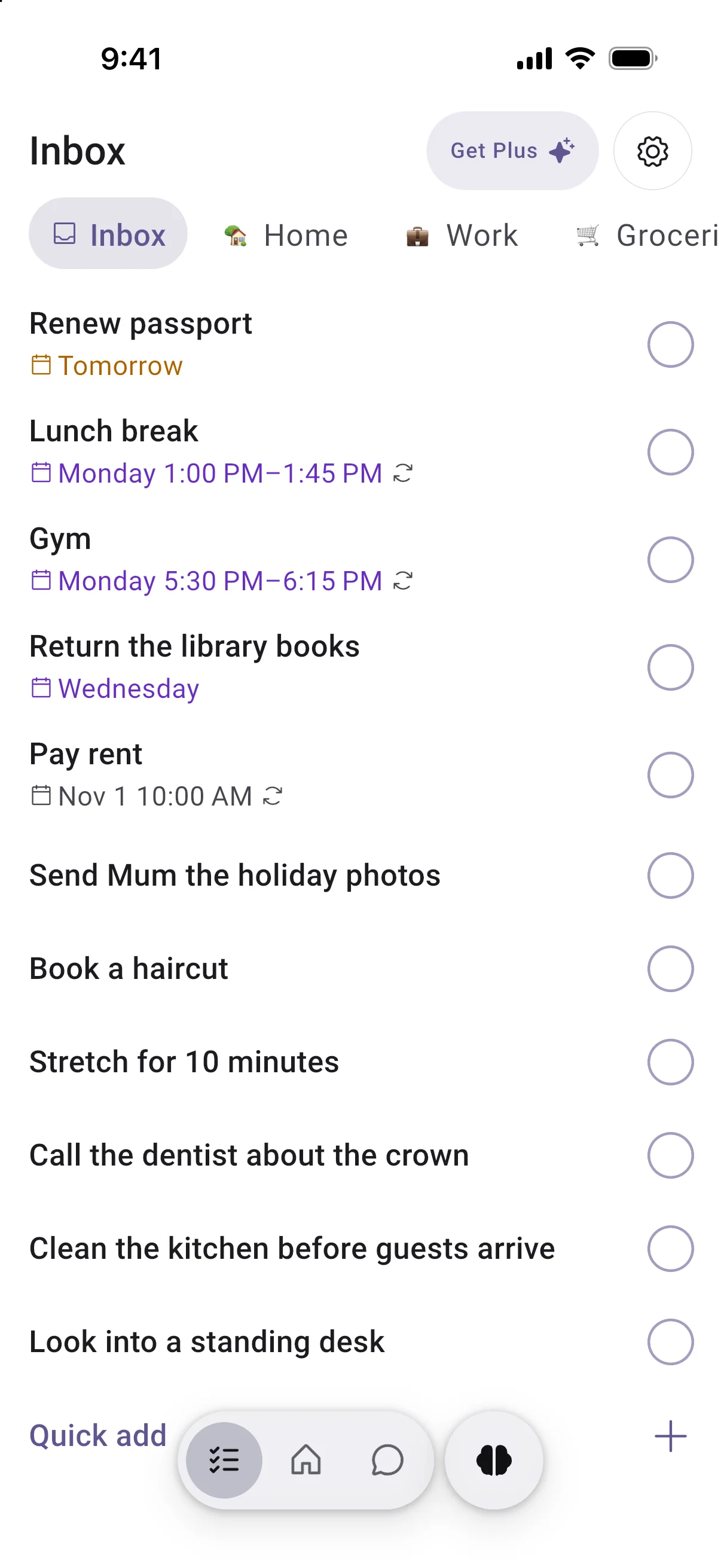Mark Renew passport as complete
This screenshot has height=1568, width=721.
coord(670,344)
